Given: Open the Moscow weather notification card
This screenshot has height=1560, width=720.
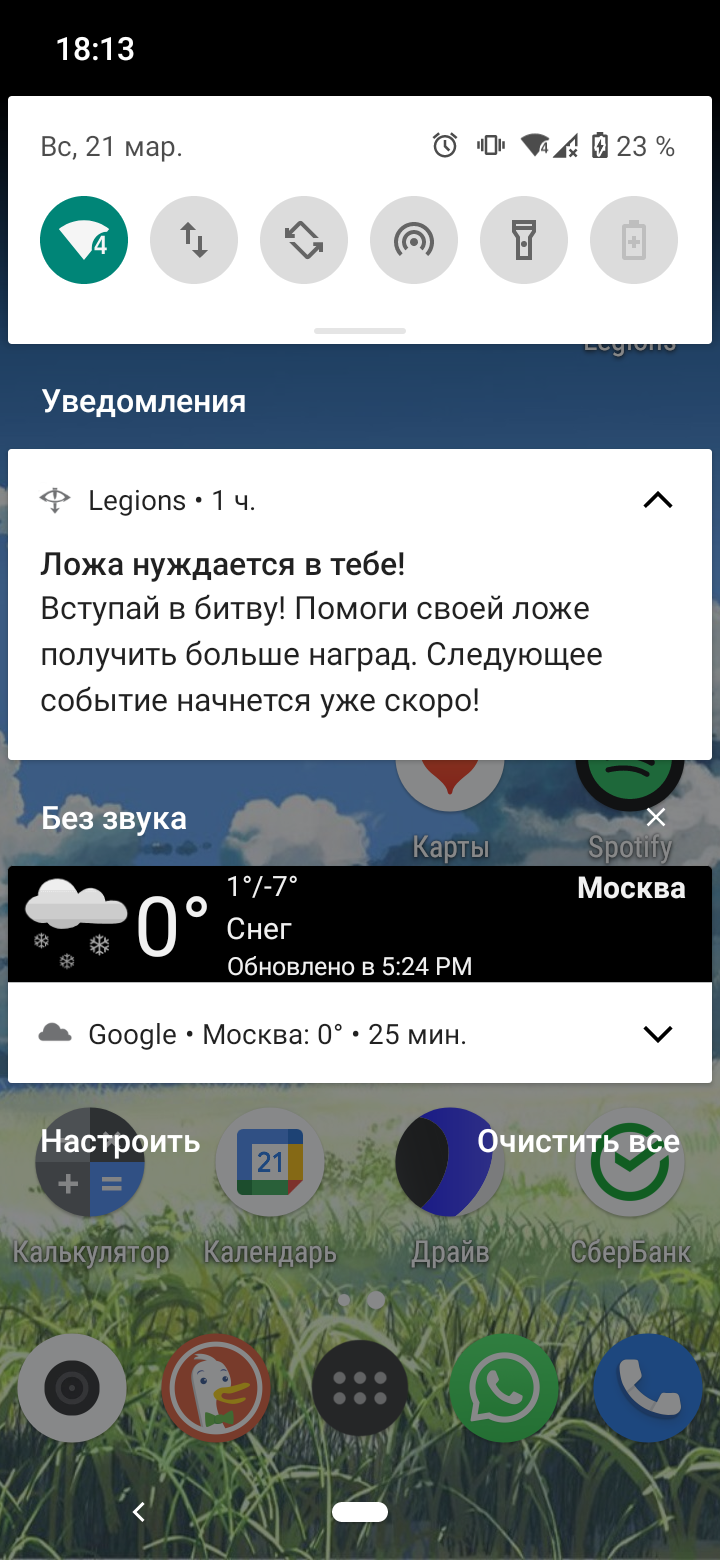Looking at the screenshot, I should [360, 924].
